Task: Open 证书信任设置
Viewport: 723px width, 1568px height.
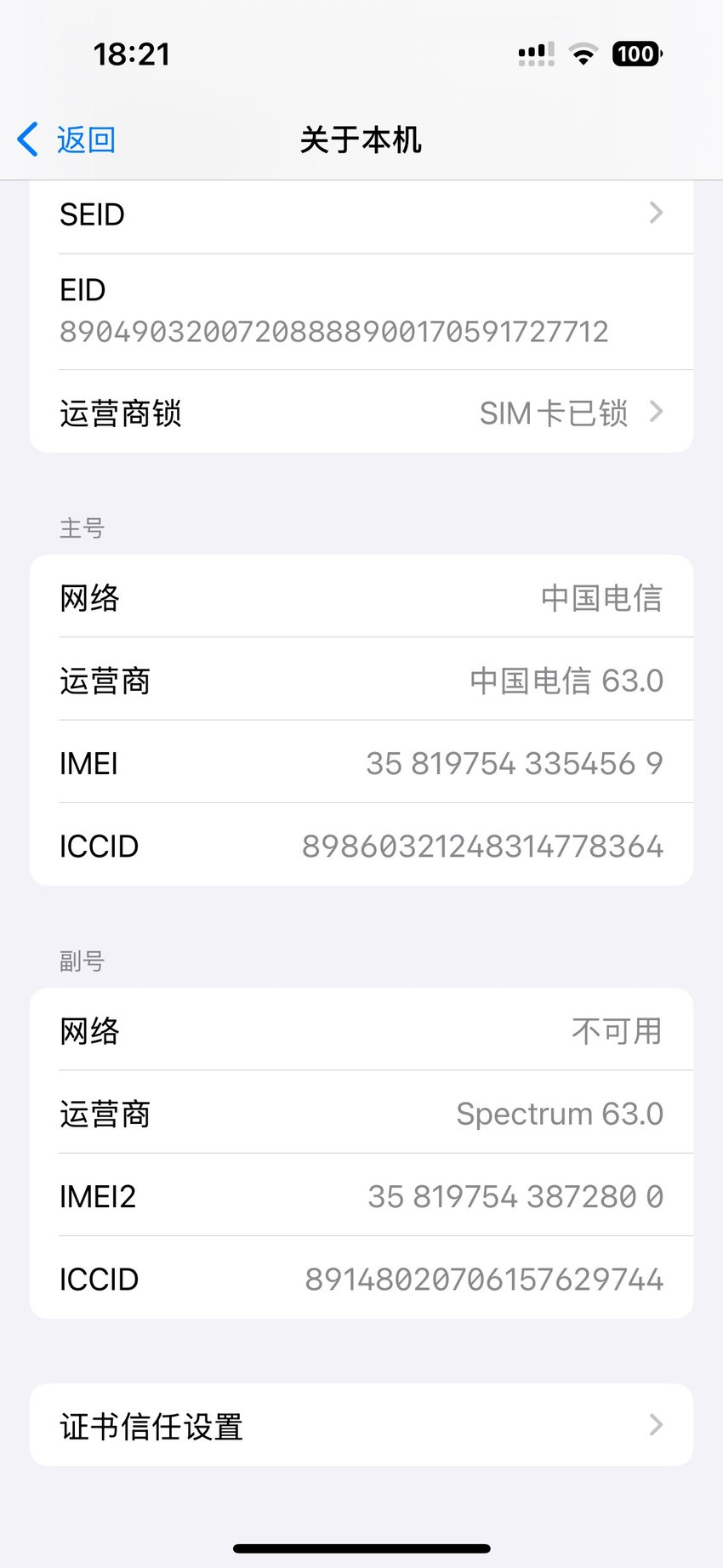Action: click(361, 1425)
